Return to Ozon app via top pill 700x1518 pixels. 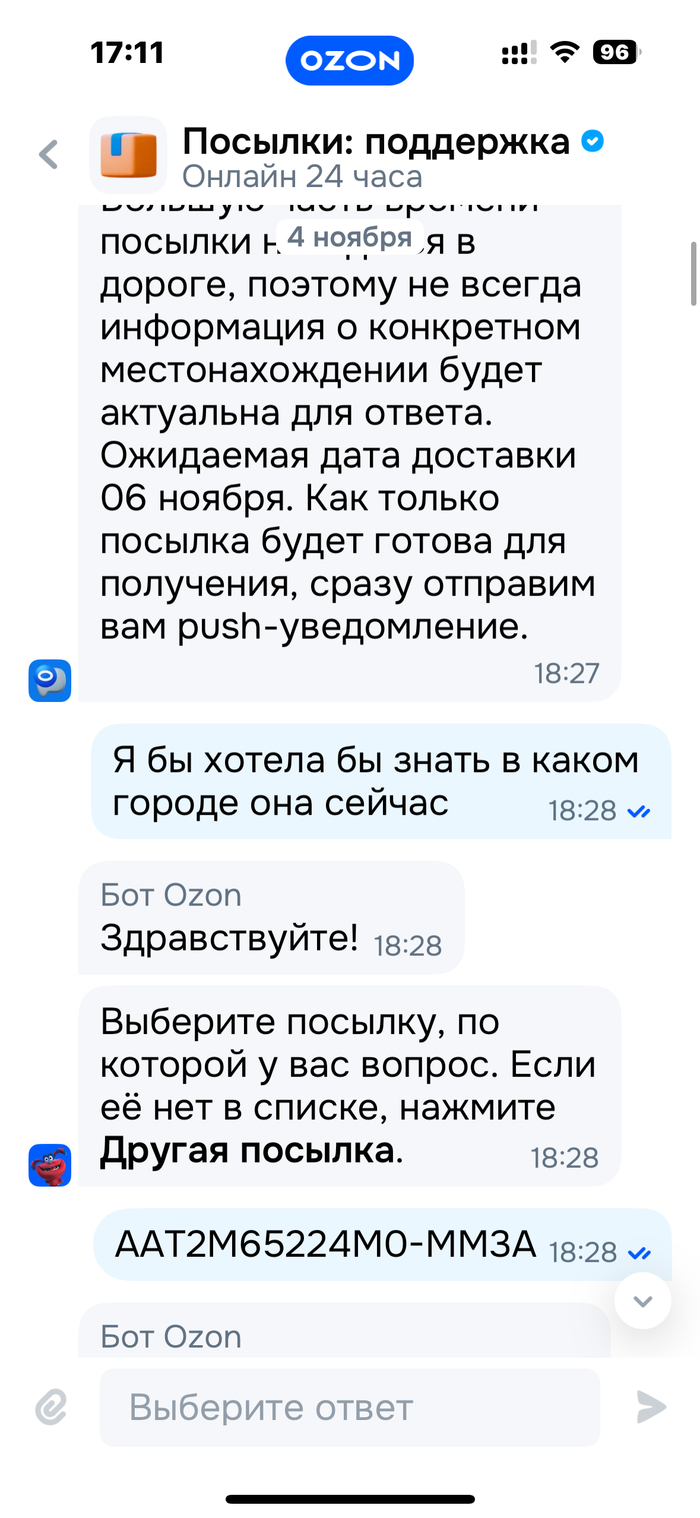350,60
